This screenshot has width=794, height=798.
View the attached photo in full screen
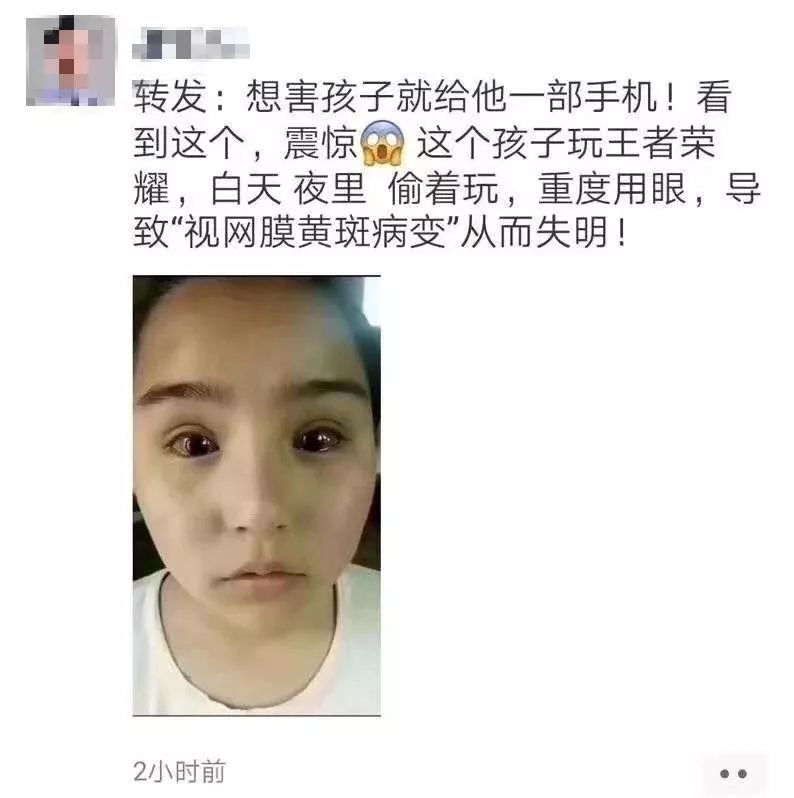click(x=256, y=495)
